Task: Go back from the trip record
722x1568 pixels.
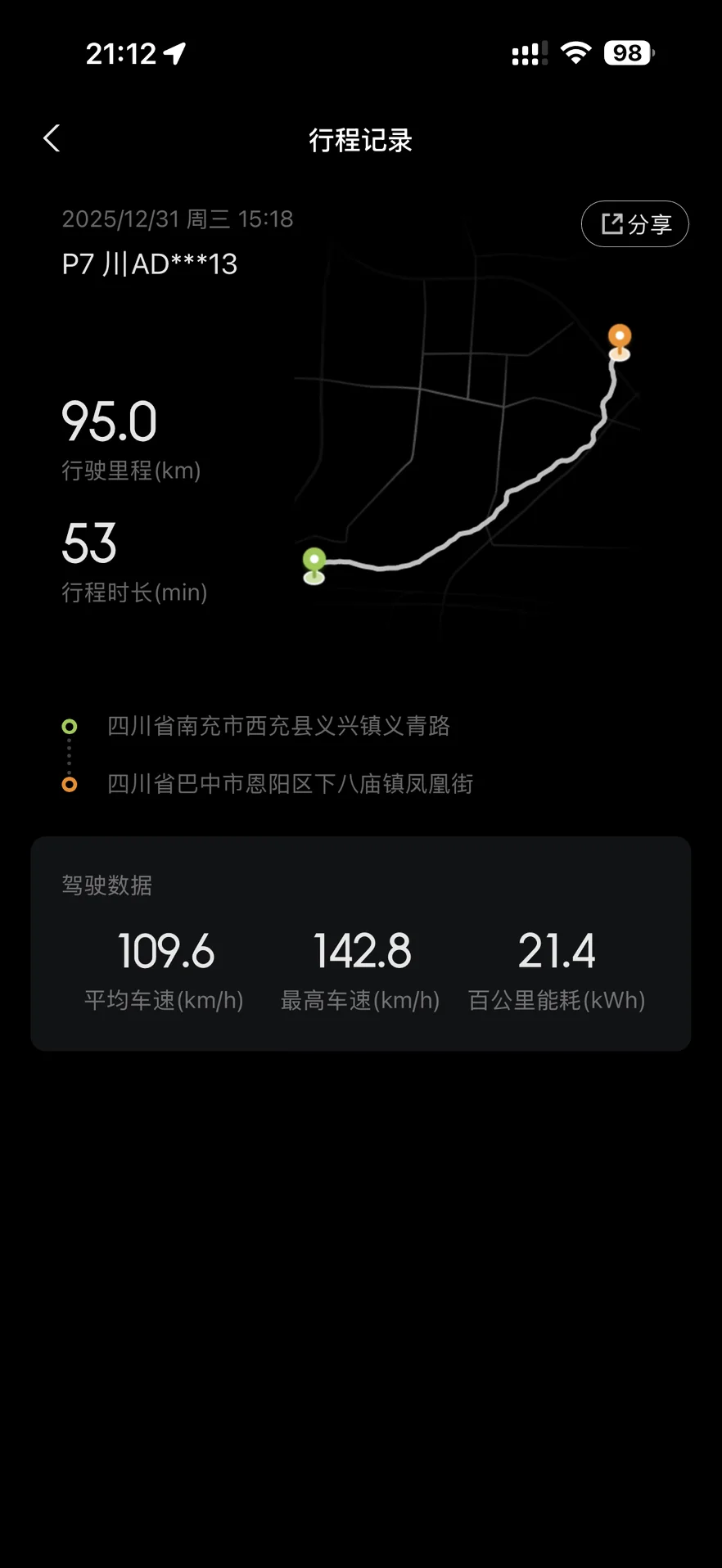Action: pos(52,138)
